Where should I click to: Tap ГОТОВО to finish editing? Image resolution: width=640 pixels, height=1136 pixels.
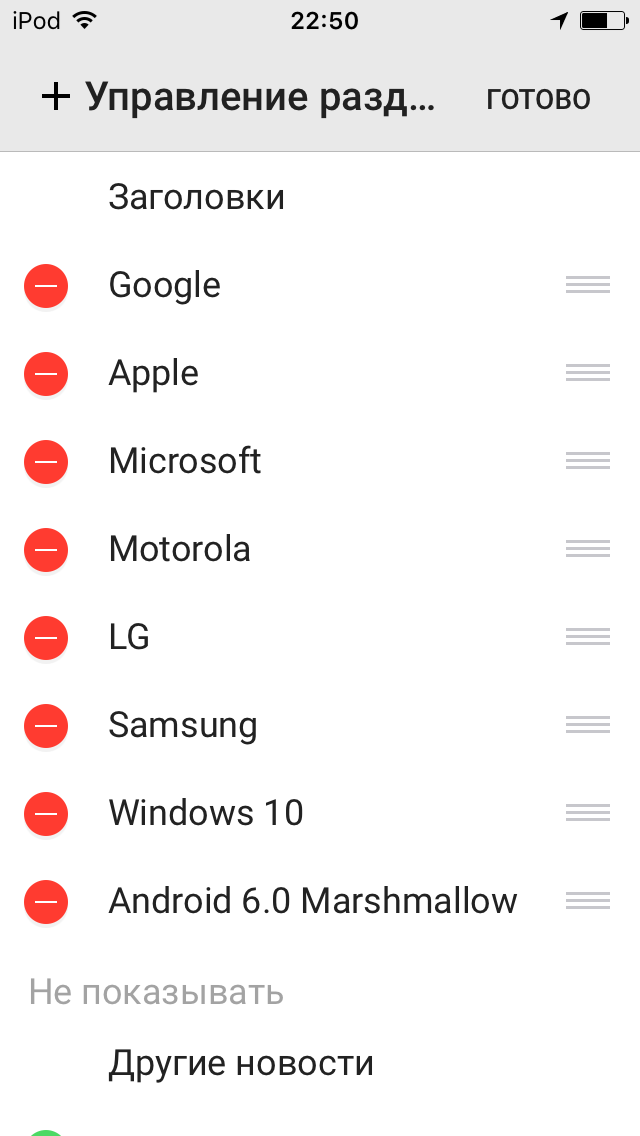pyautogui.click(x=538, y=97)
